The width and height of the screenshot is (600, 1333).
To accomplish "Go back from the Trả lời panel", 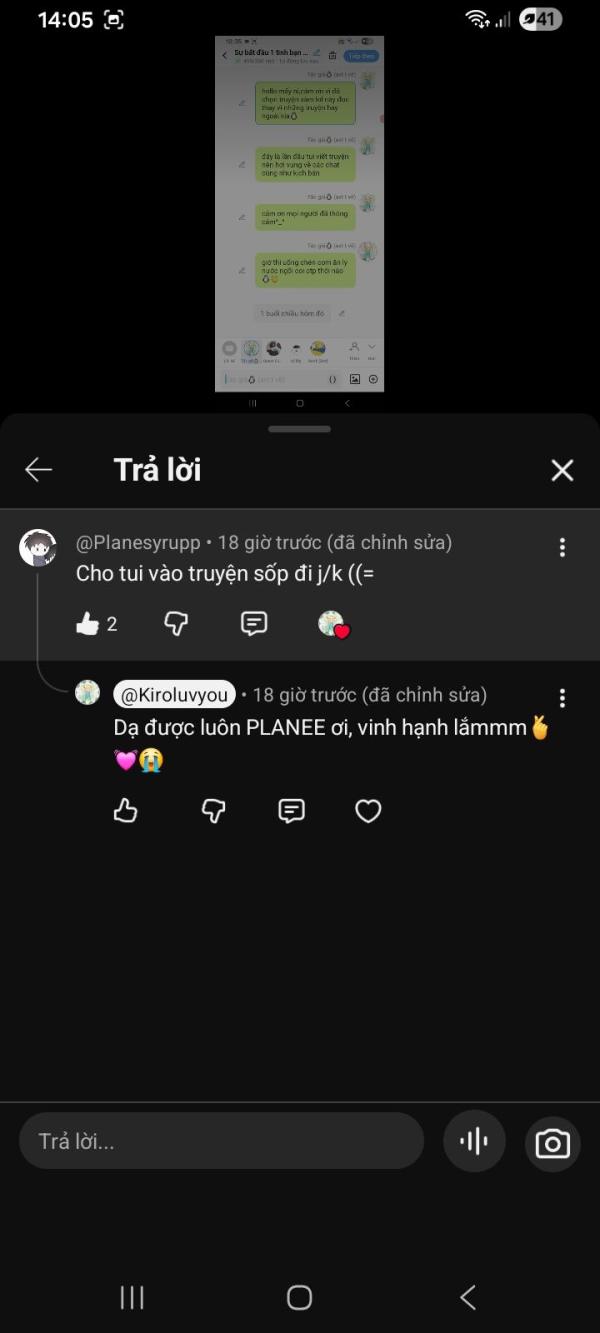I will pyautogui.click(x=38, y=470).
